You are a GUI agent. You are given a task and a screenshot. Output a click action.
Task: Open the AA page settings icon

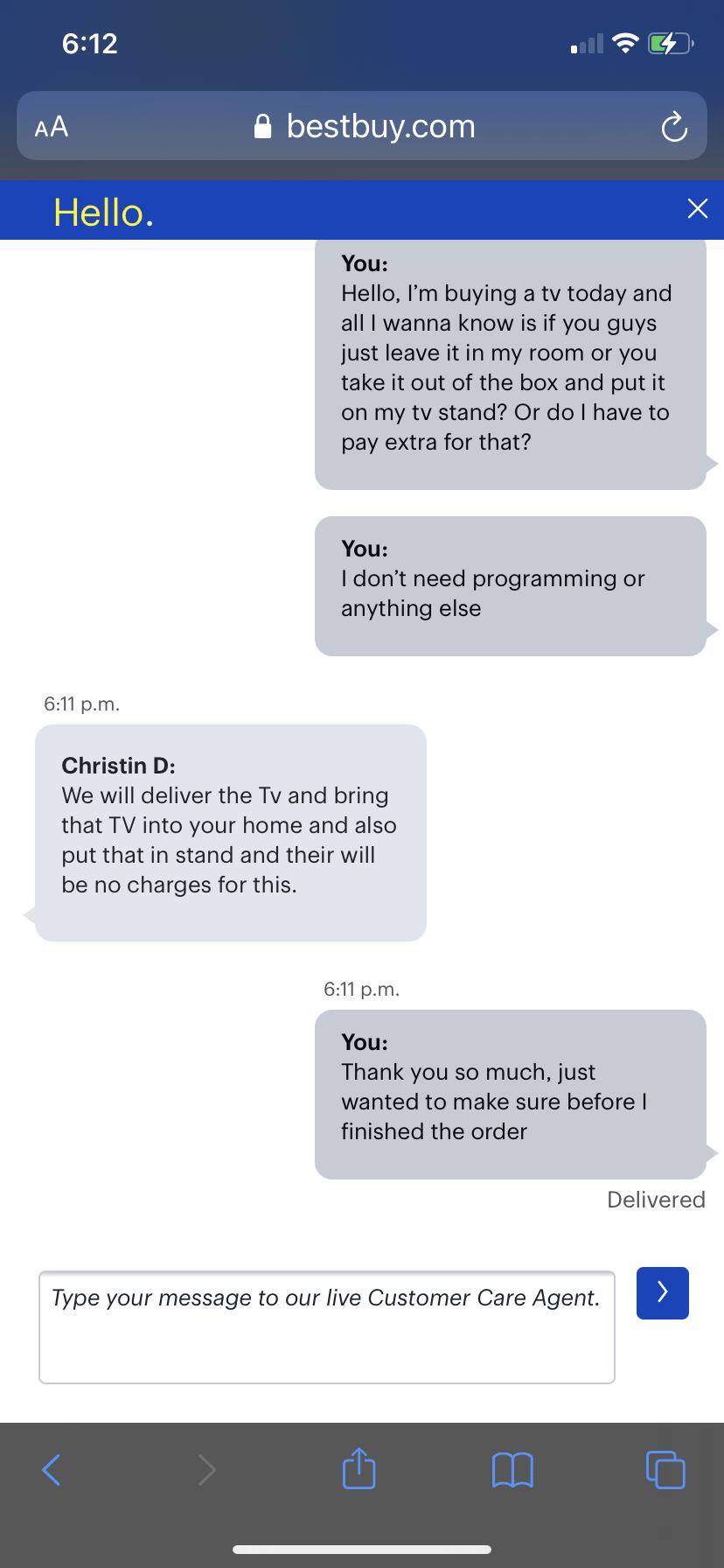click(50, 126)
